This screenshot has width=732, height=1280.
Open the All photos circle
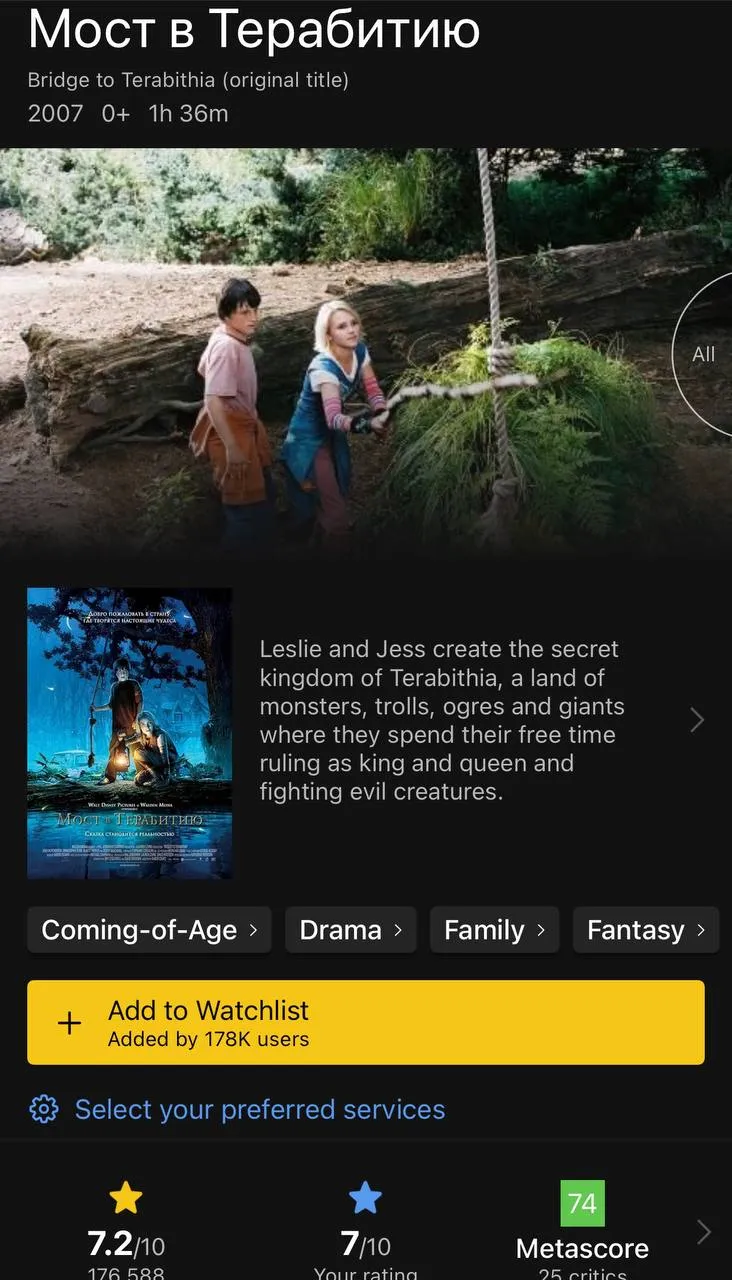(x=704, y=354)
